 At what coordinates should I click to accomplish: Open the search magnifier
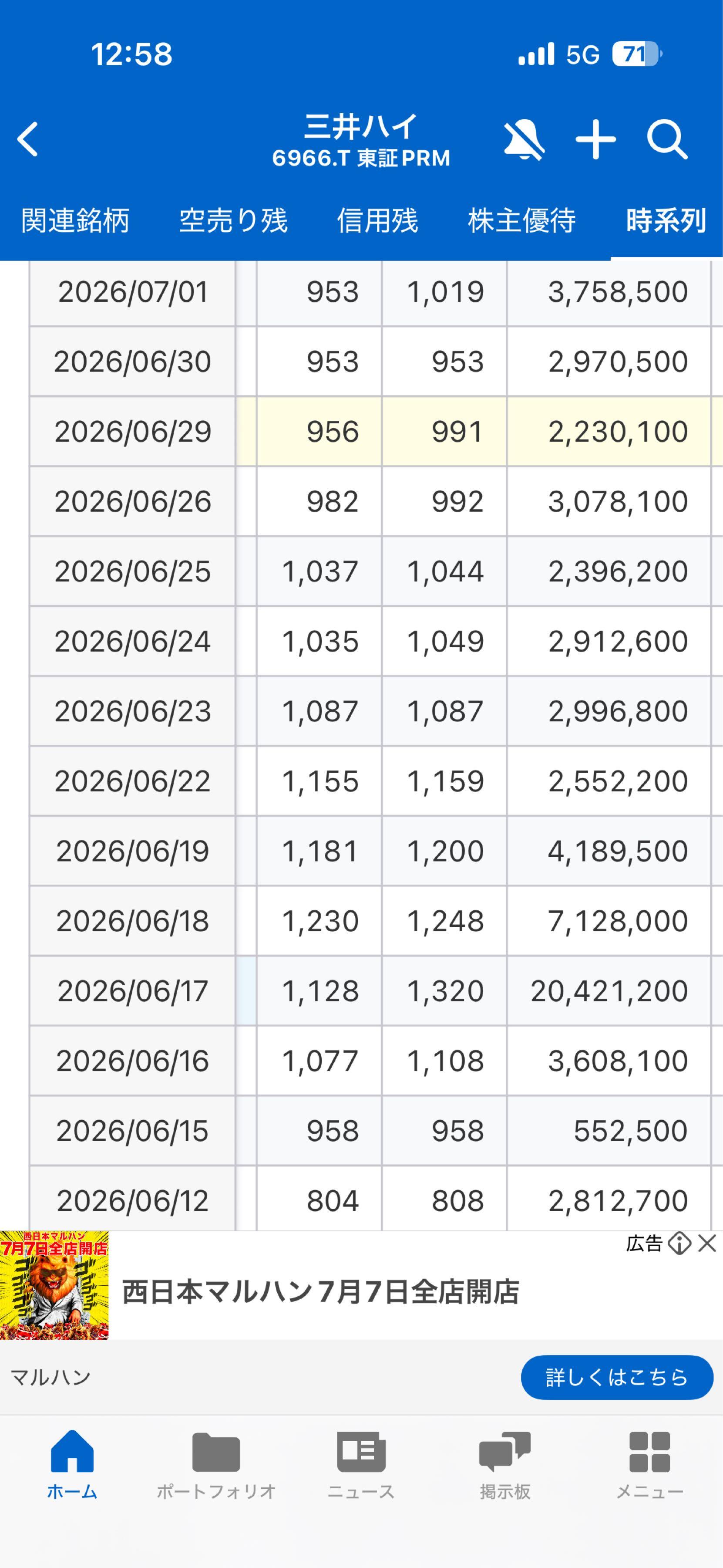667,139
